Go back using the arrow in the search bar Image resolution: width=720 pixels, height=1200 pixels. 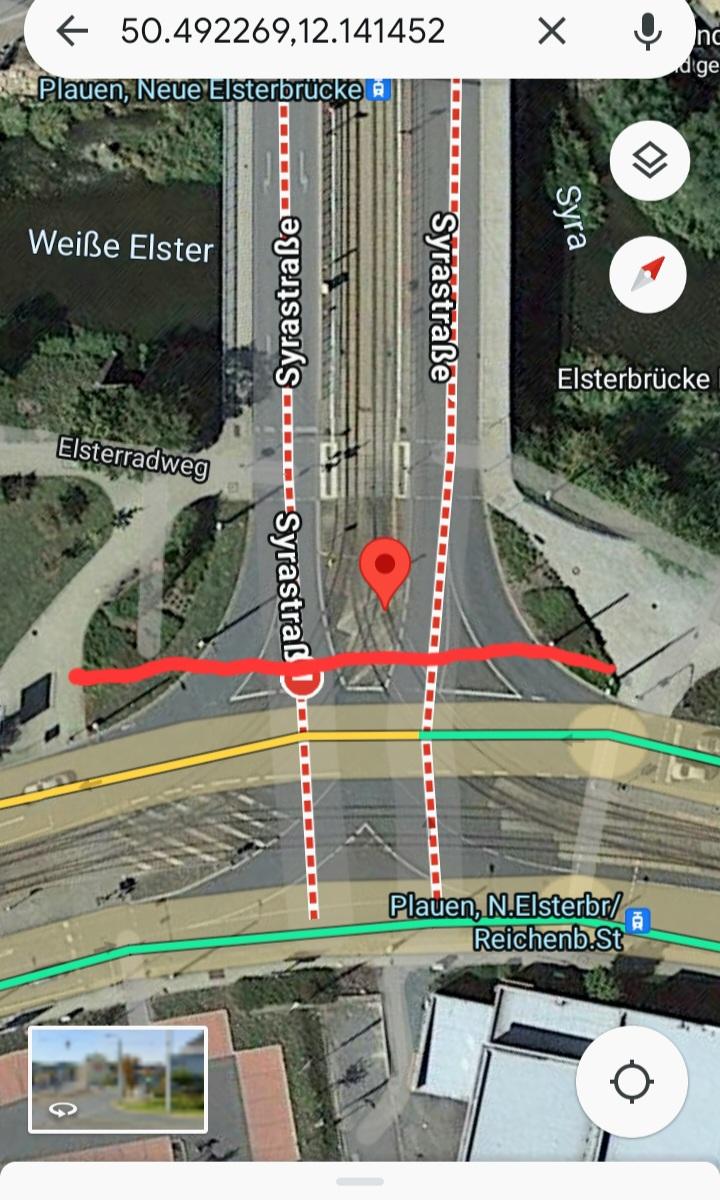tap(72, 31)
